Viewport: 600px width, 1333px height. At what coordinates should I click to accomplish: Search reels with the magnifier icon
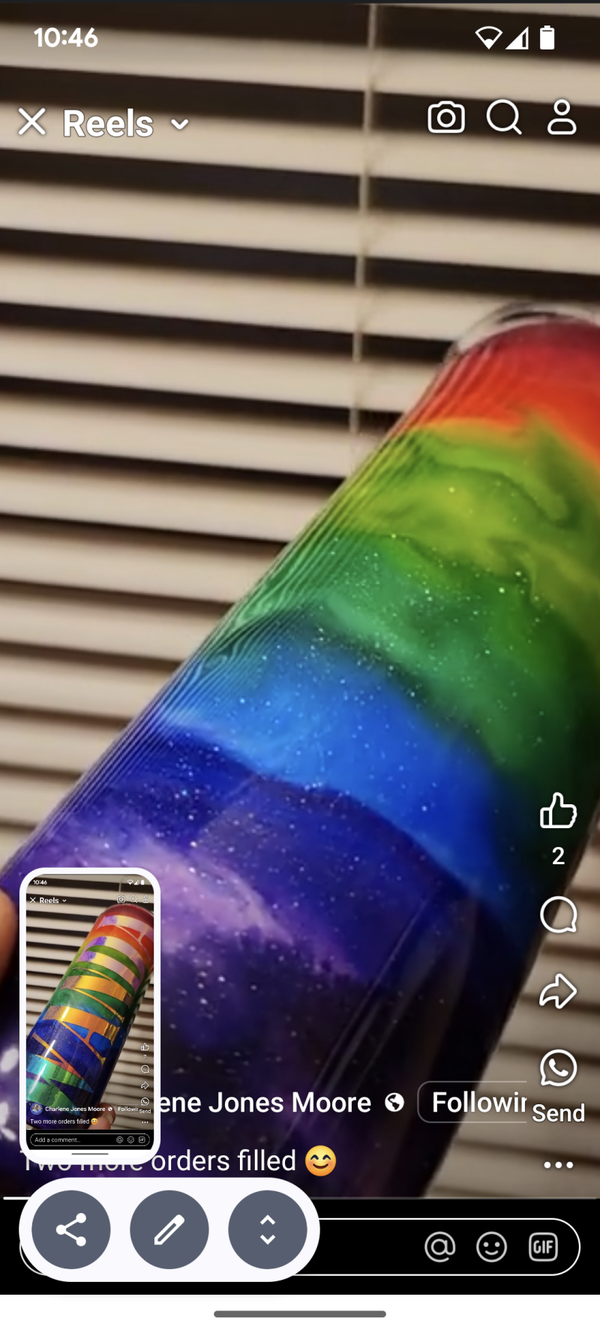(504, 118)
